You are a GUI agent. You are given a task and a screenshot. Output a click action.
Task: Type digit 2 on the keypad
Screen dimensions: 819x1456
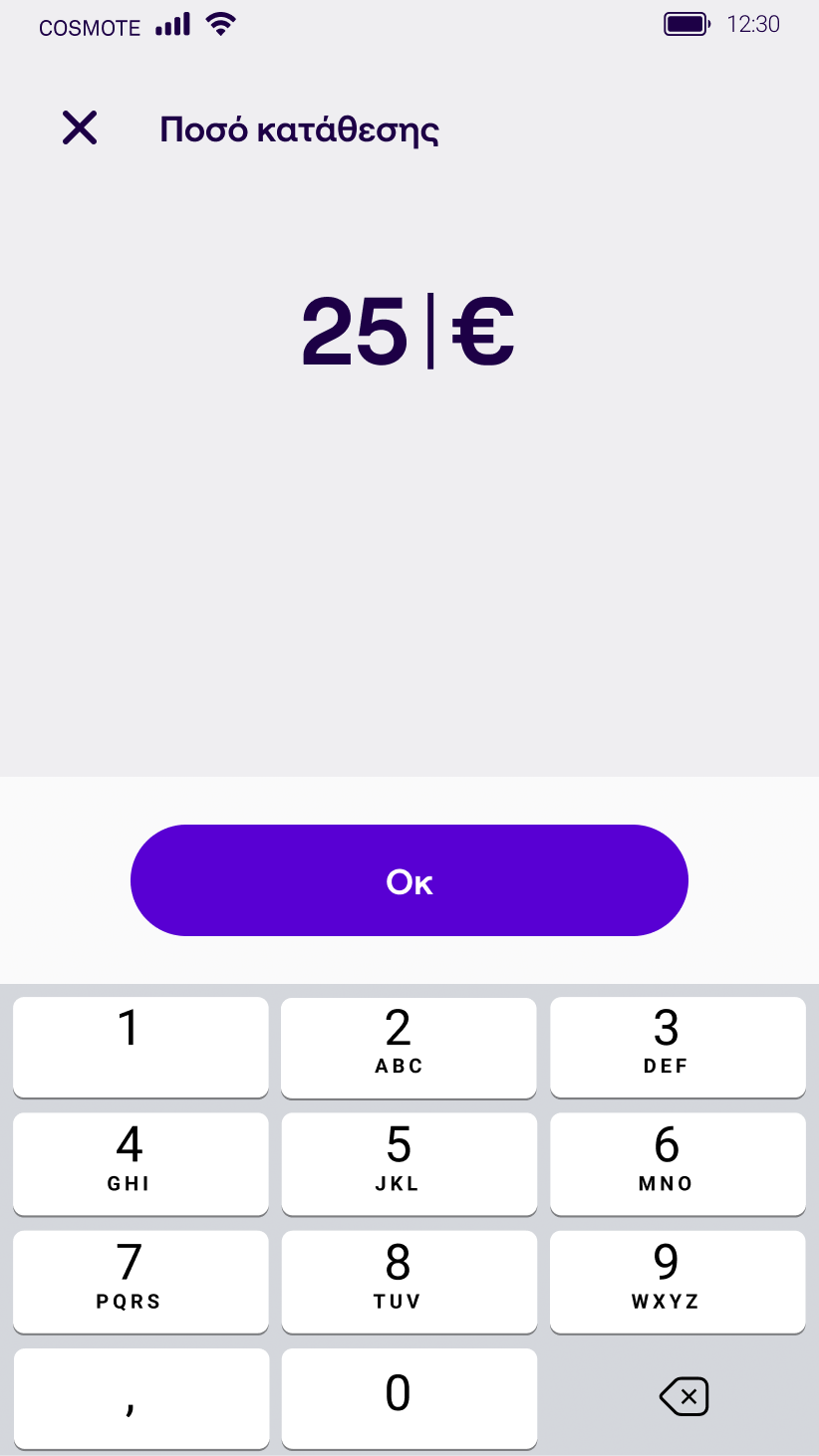pos(409,1047)
